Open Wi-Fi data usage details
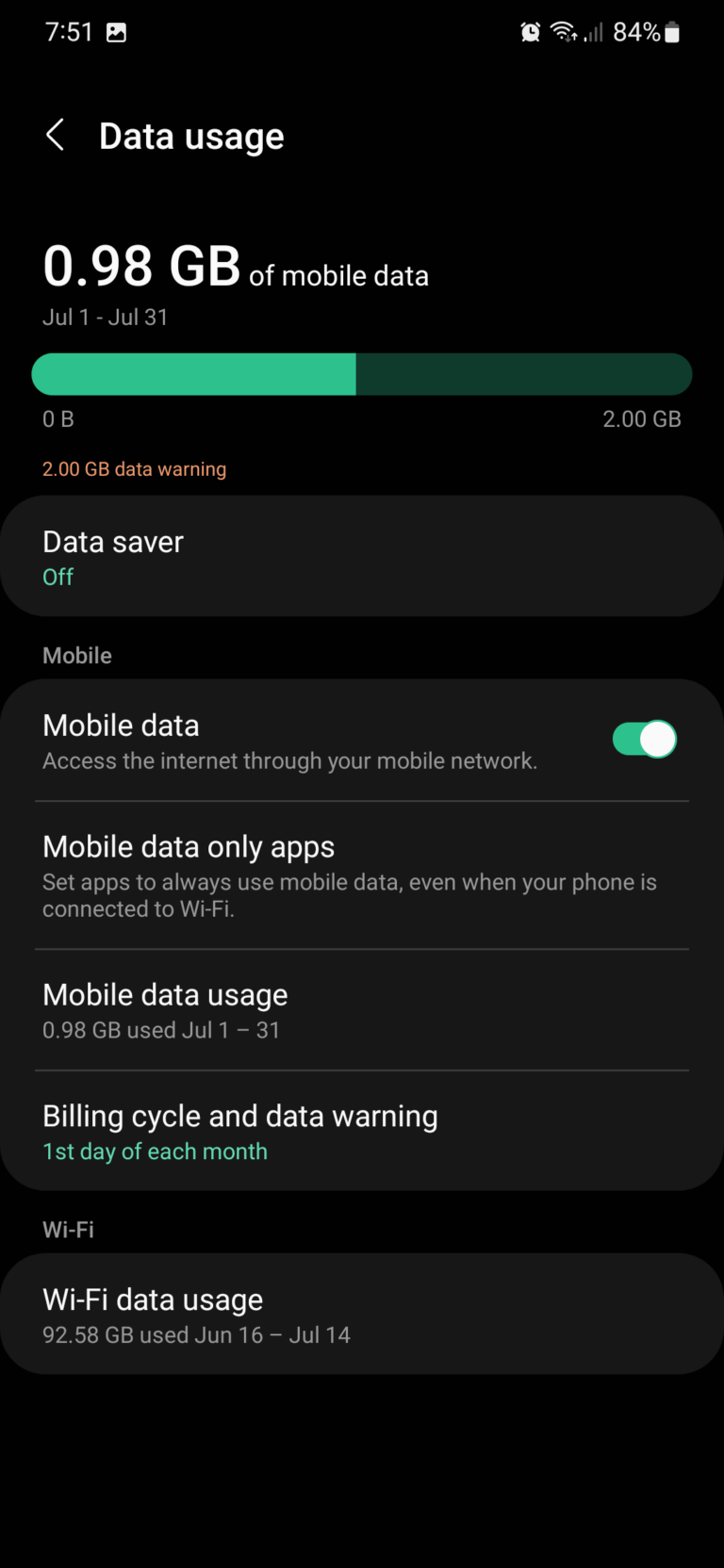Image resolution: width=724 pixels, height=1568 pixels. pyautogui.click(x=361, y=1314)
